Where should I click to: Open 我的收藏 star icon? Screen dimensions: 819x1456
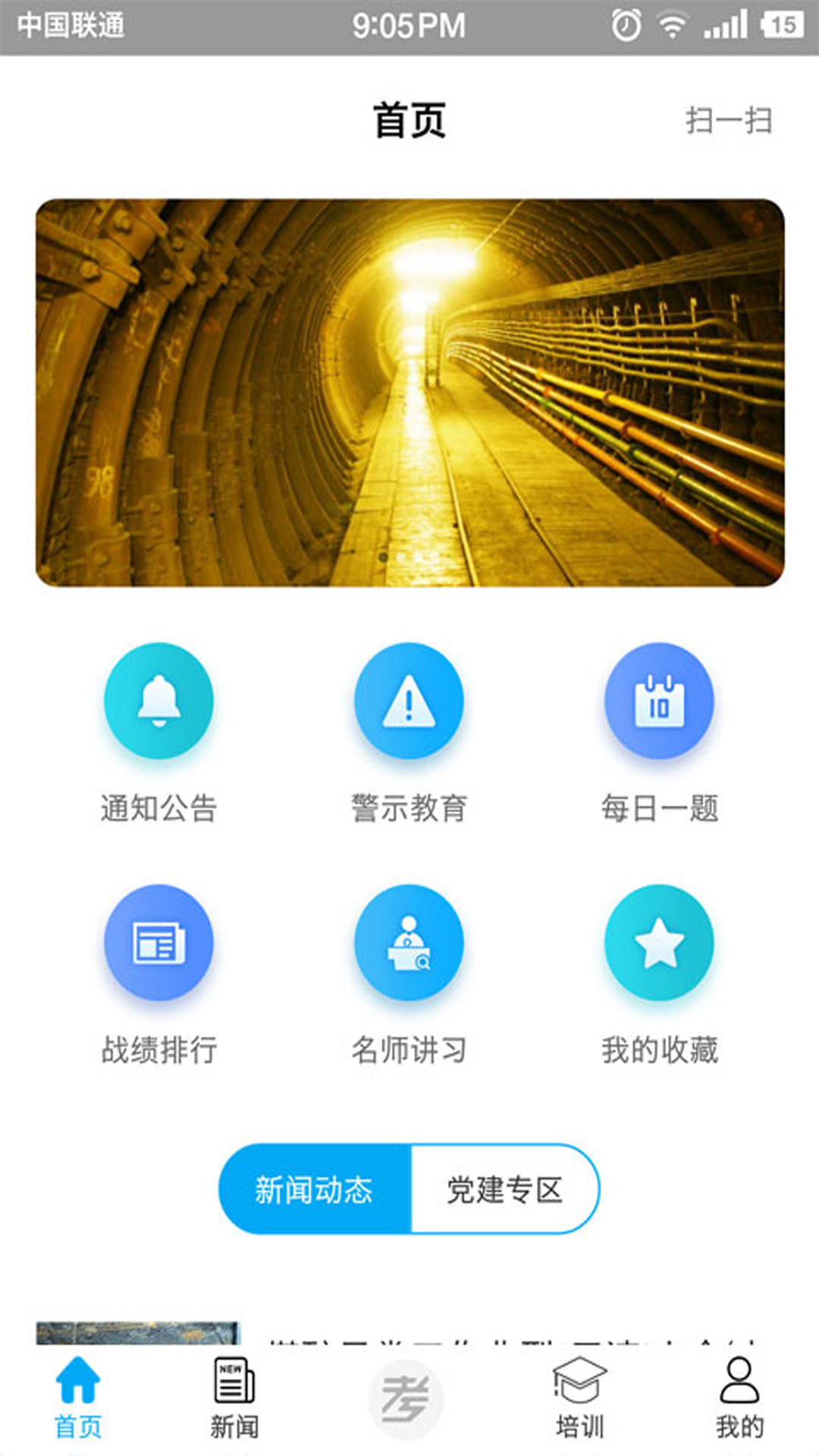(x=659, y=943)
